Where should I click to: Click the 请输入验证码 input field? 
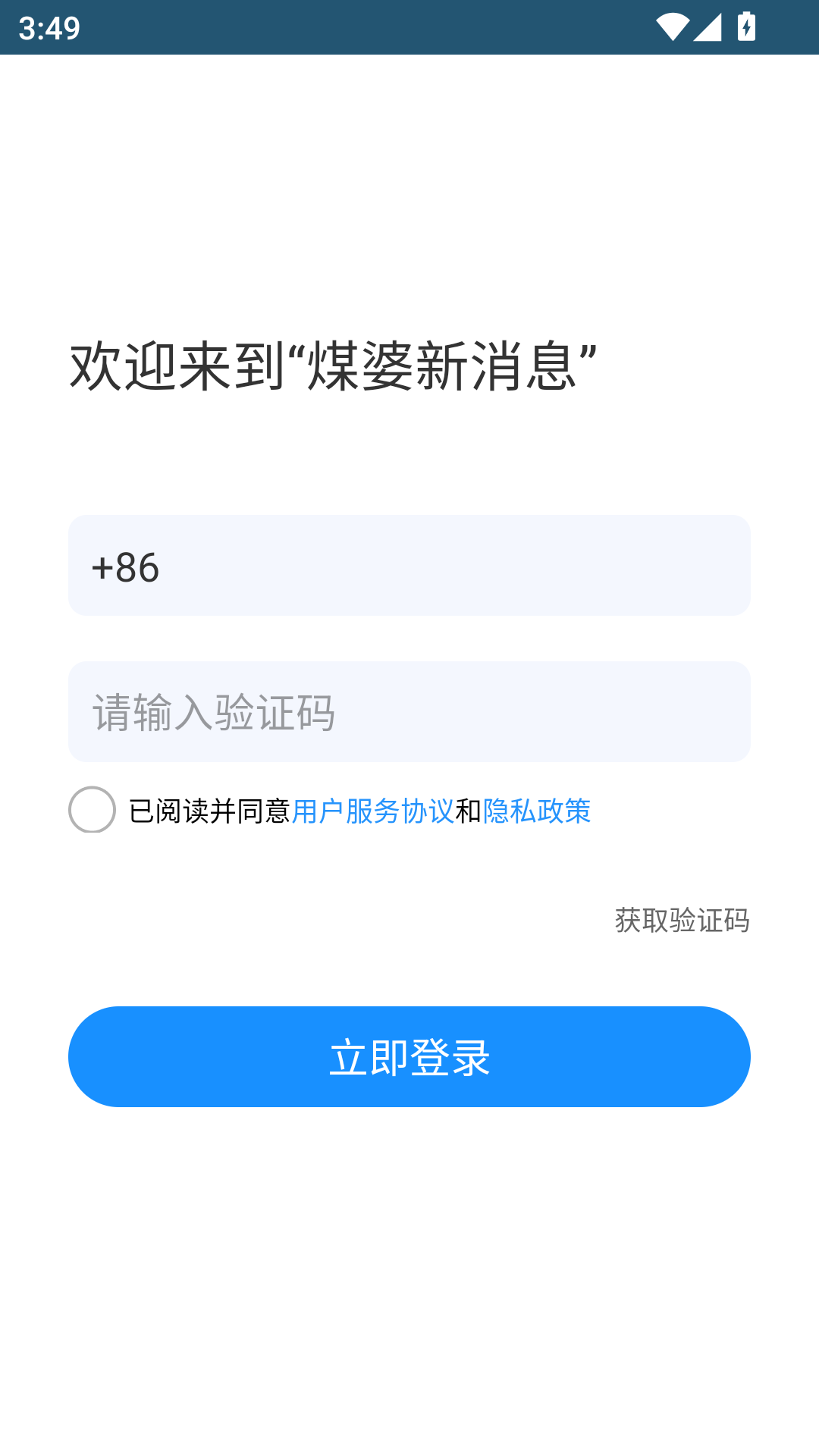coord(409,711)
